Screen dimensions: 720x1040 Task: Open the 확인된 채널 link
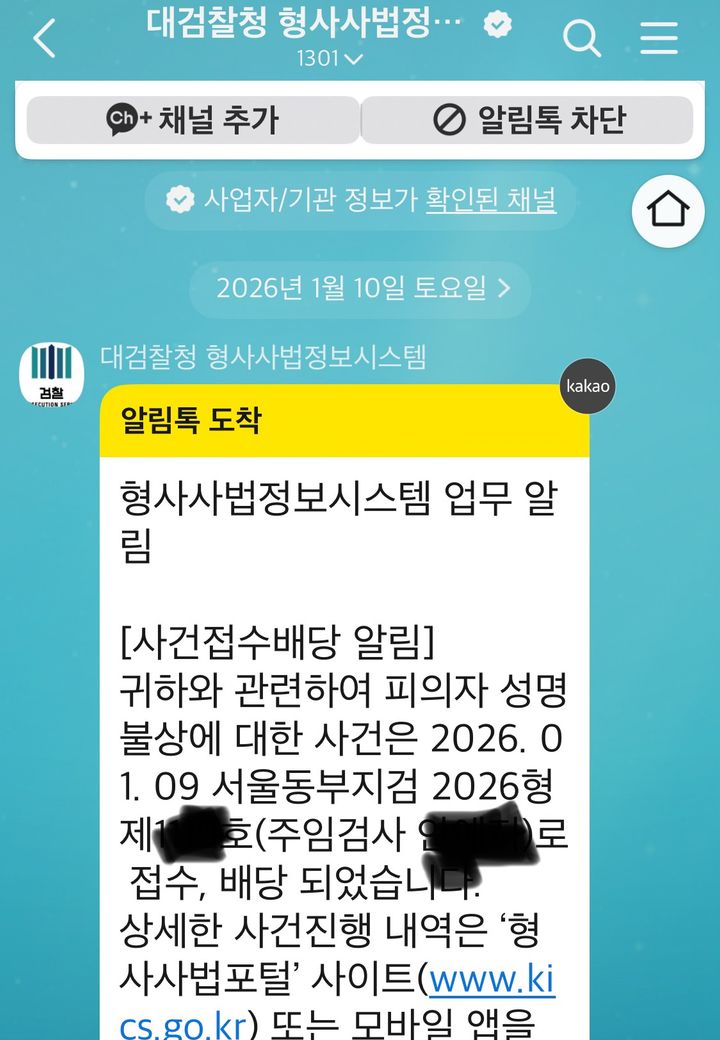tap(490, 200)
